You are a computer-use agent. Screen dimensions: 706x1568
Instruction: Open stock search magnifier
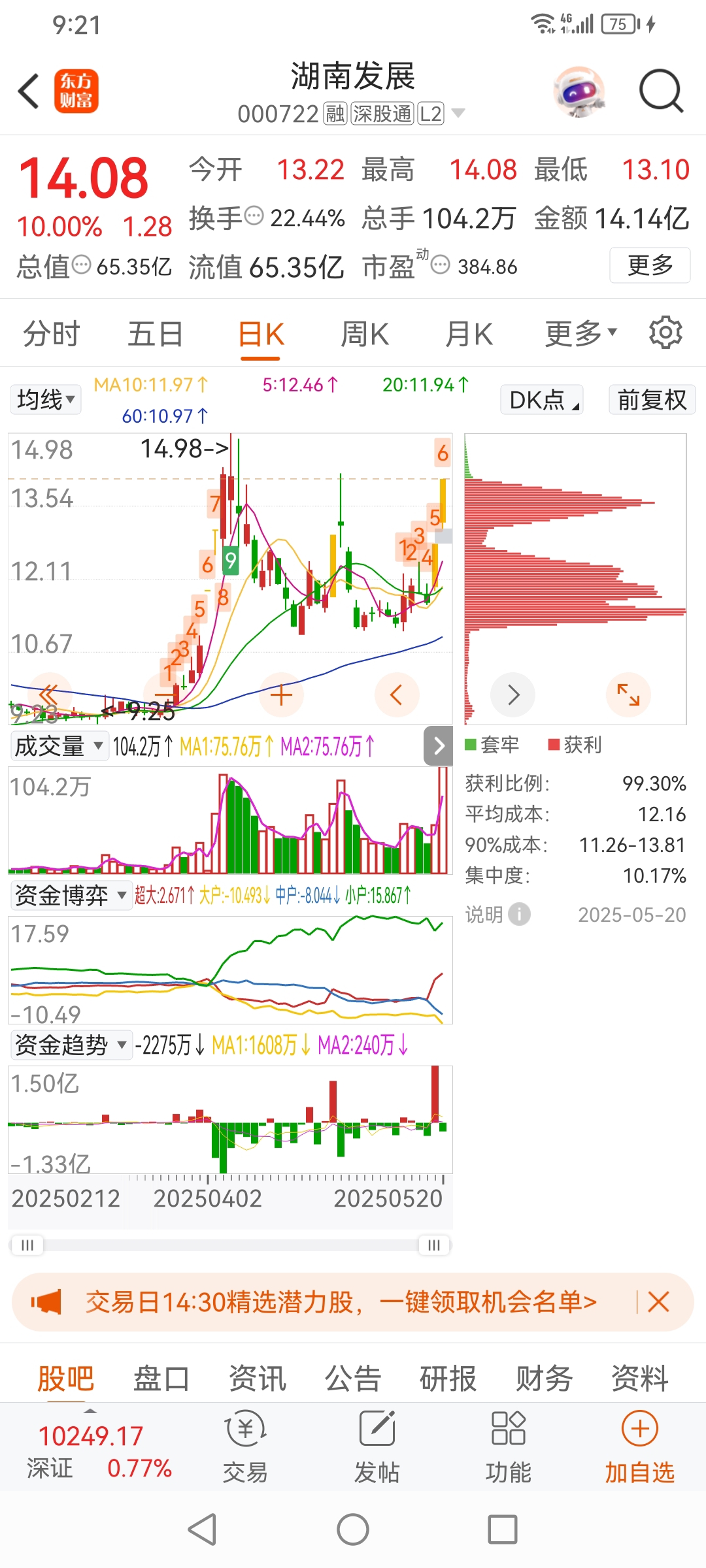(660, 91)
